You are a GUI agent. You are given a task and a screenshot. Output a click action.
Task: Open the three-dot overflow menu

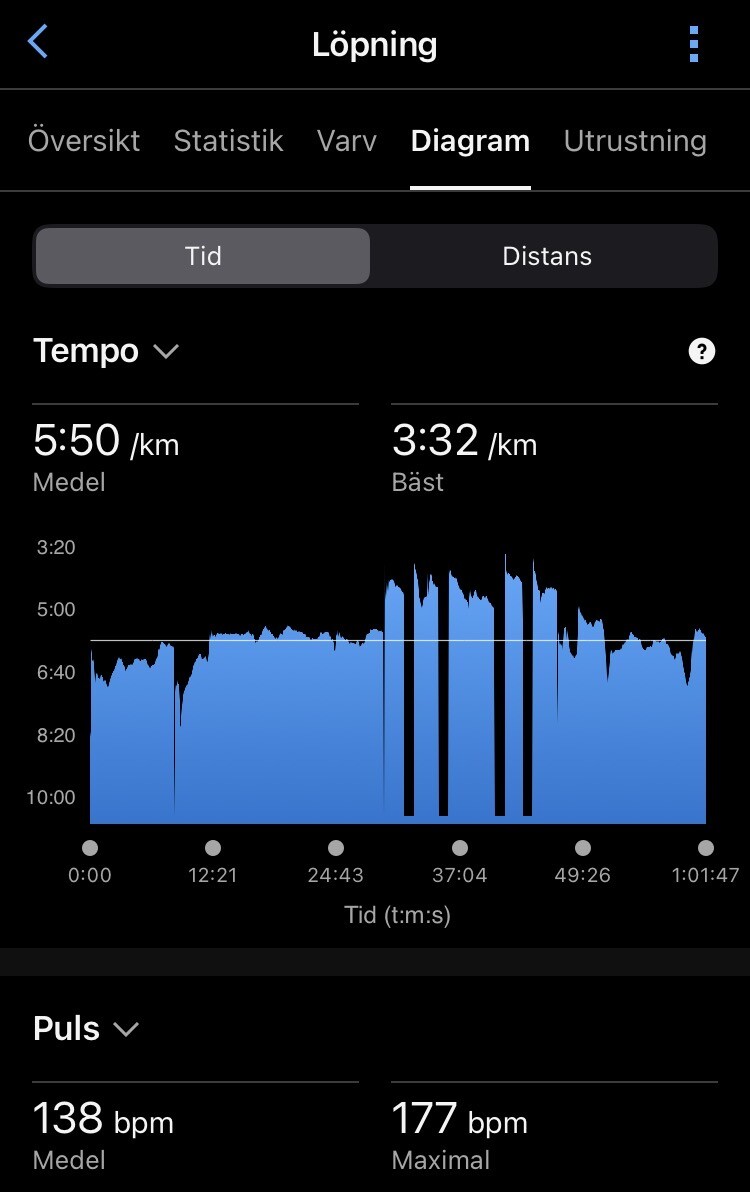click(693, 44)
